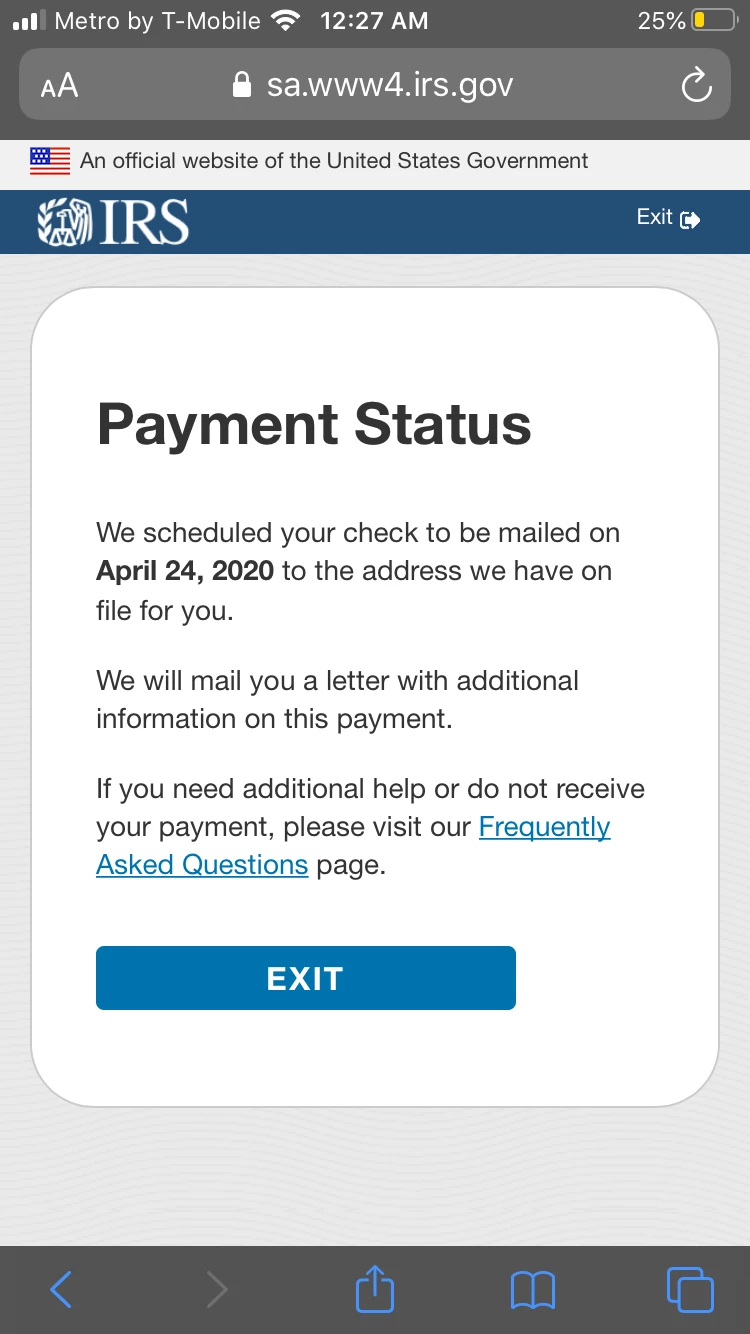Show all open Safari tabs
The height and width of the screenshot is (1334, 750).
tap(689, 1289)
